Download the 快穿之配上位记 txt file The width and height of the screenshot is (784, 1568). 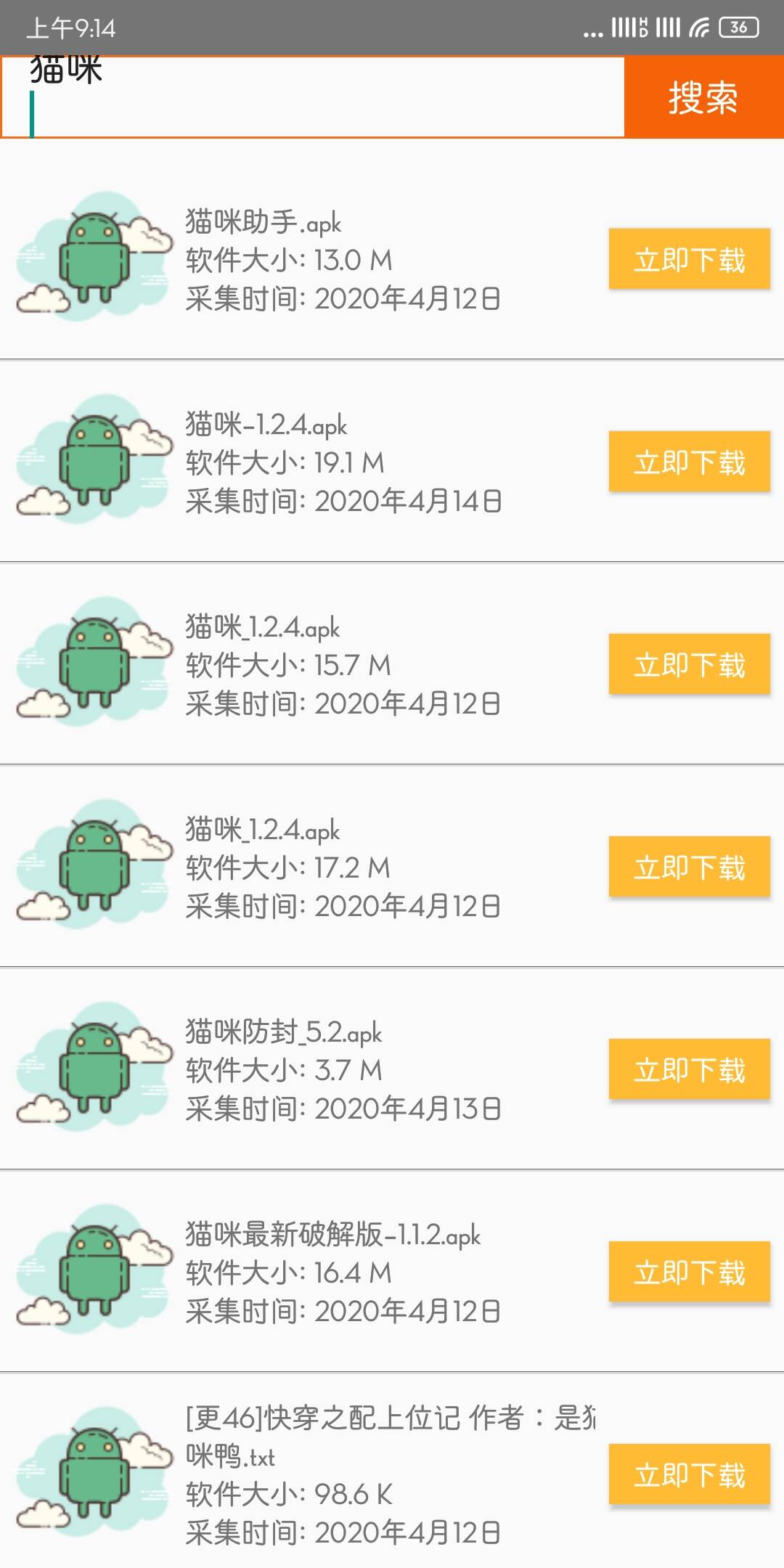pyautogui.click(x=689, y=1474)
